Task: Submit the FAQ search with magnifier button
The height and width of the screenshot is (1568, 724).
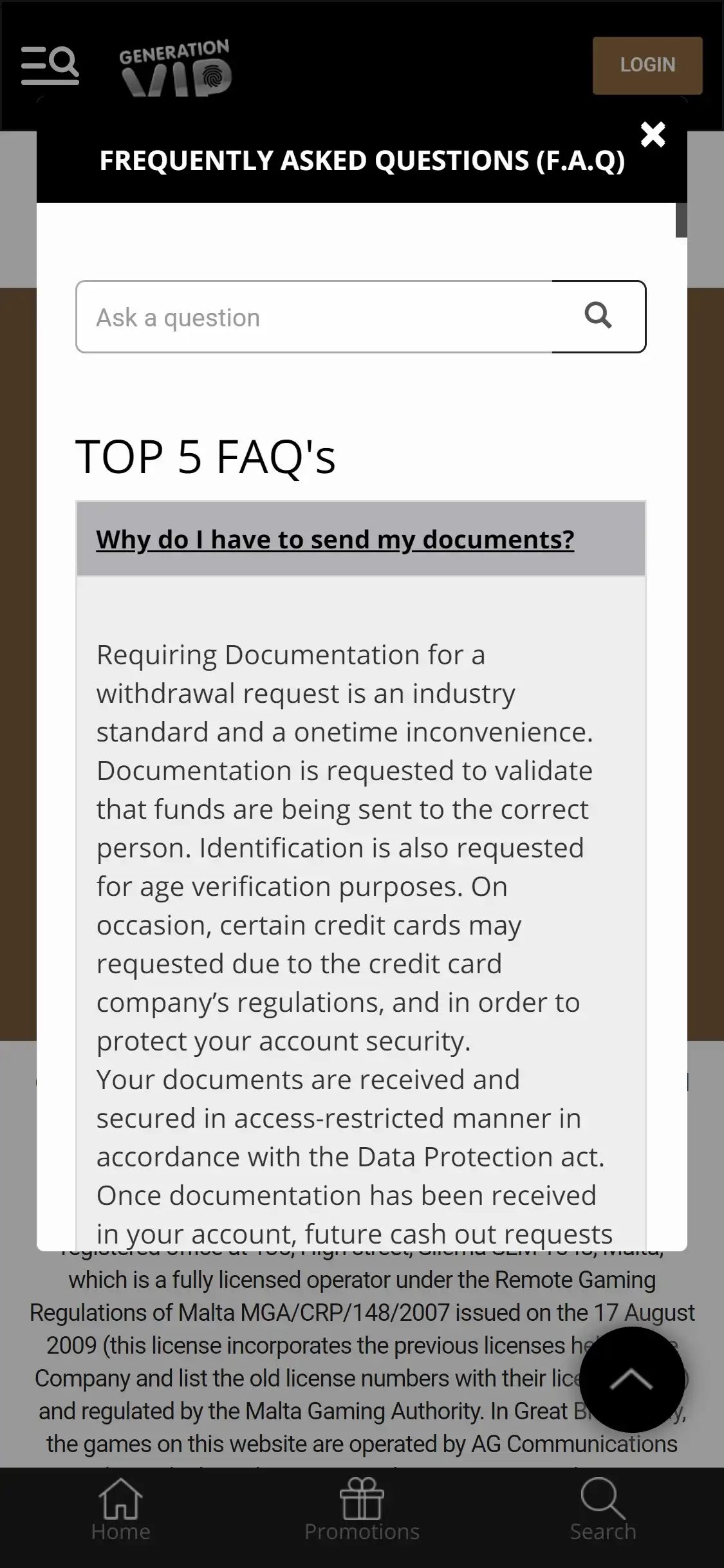Action: click(599, 316)
